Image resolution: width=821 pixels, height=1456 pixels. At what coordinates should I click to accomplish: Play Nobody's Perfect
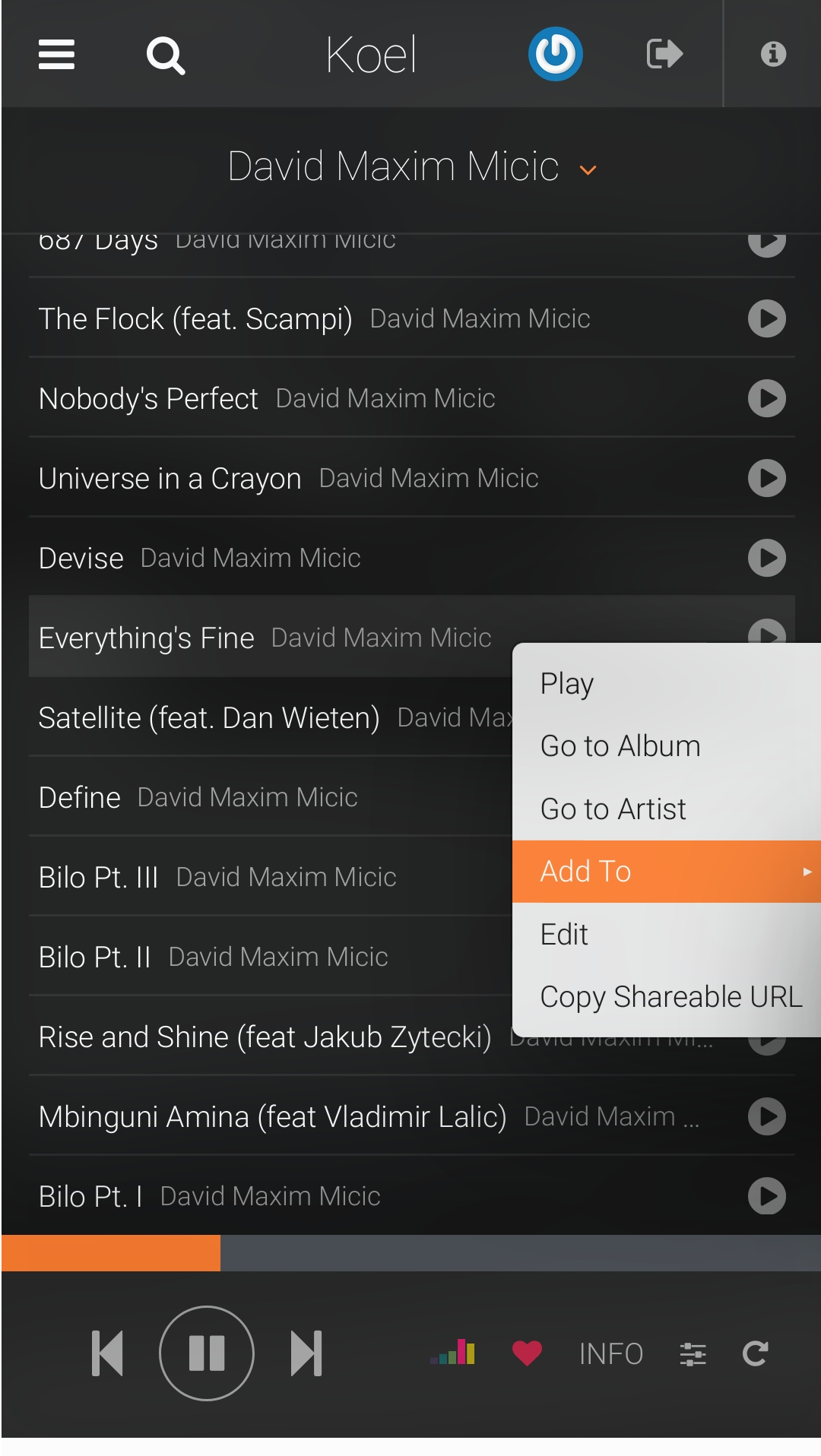pyautogui.click(x=767, y=398)
